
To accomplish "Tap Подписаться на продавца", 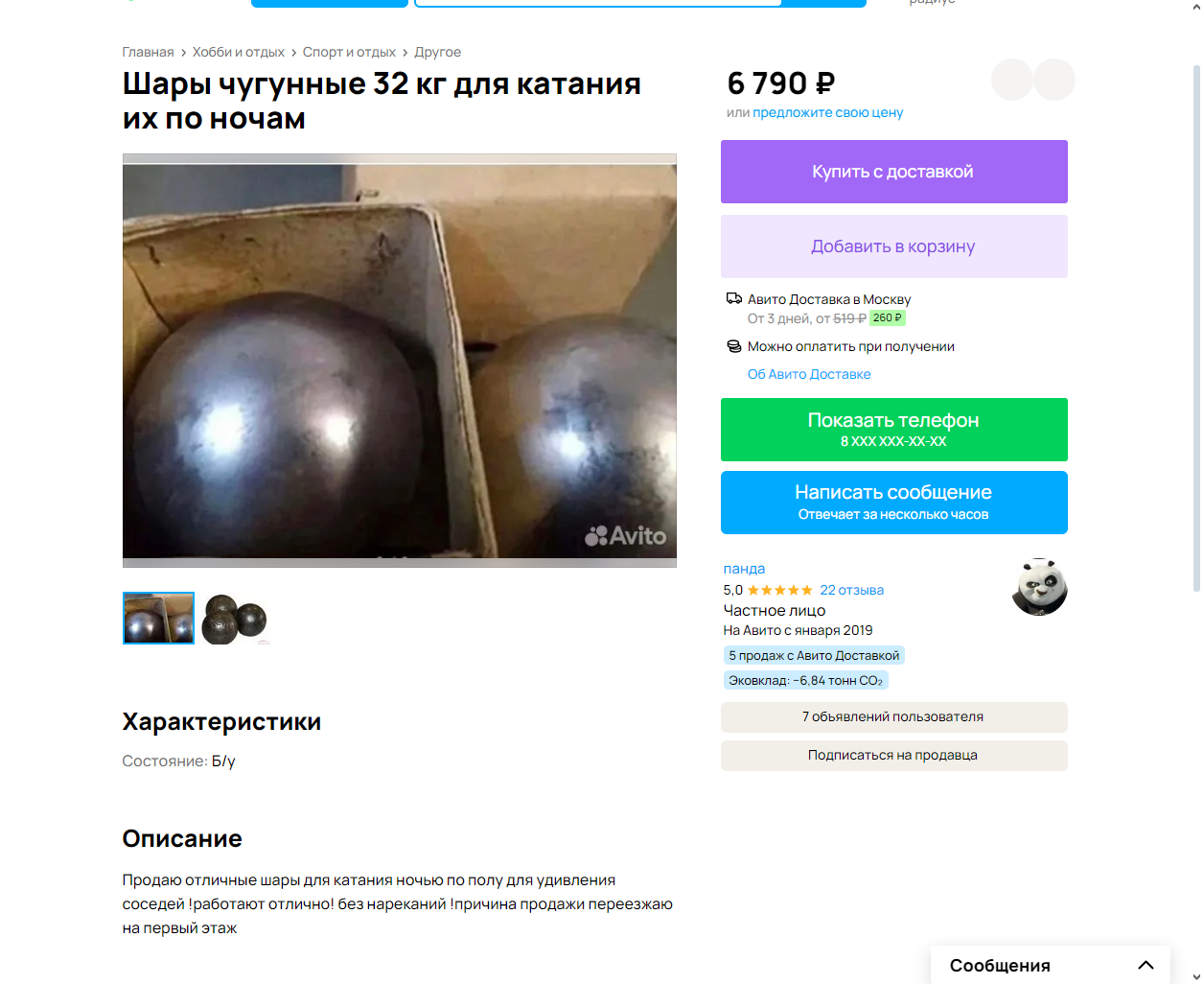I will (x=893, y=756).
